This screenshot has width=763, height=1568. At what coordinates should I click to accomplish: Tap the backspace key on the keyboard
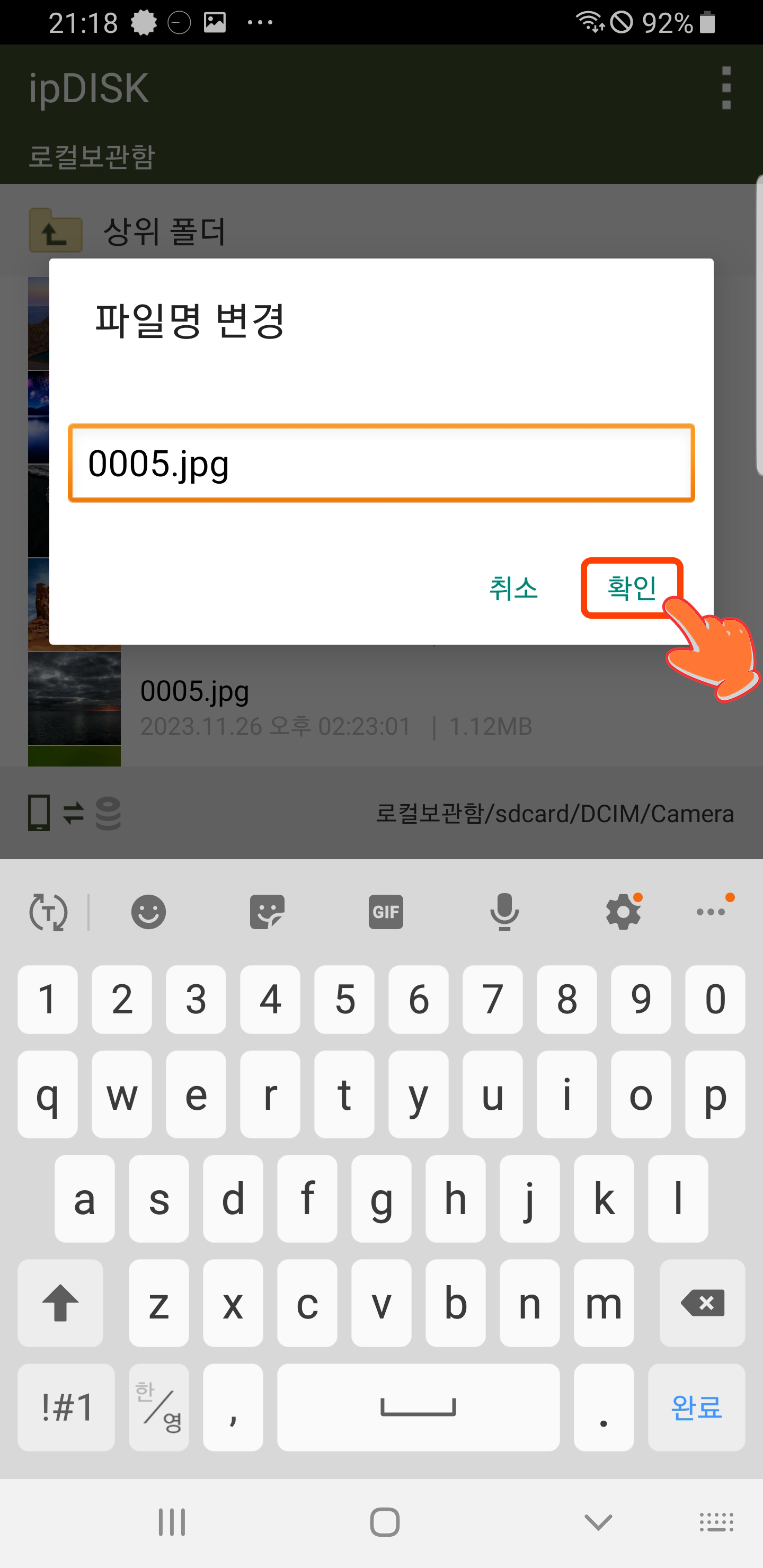pyautogui.click(x=702, y=1303)
